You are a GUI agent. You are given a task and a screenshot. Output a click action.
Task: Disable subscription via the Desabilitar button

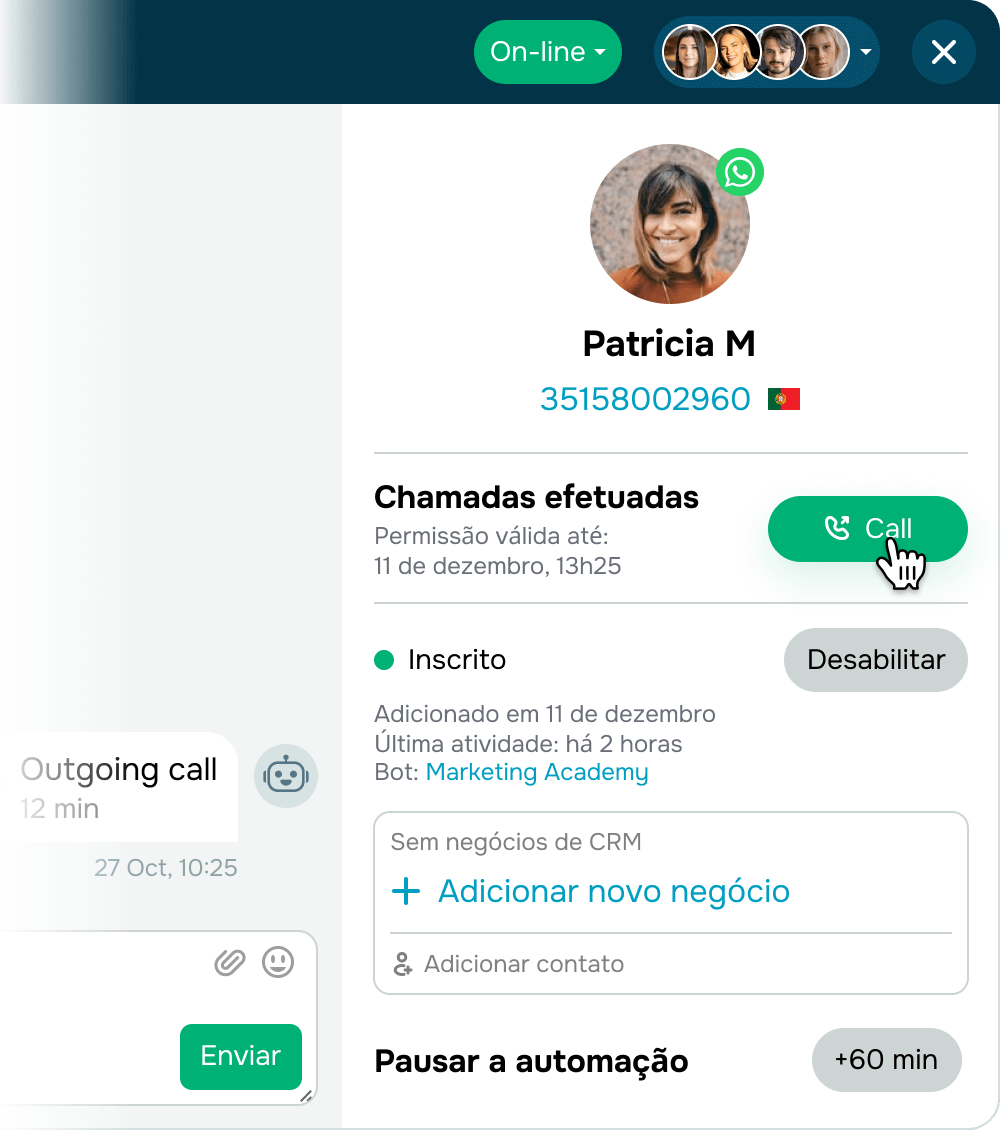(875, 660)
